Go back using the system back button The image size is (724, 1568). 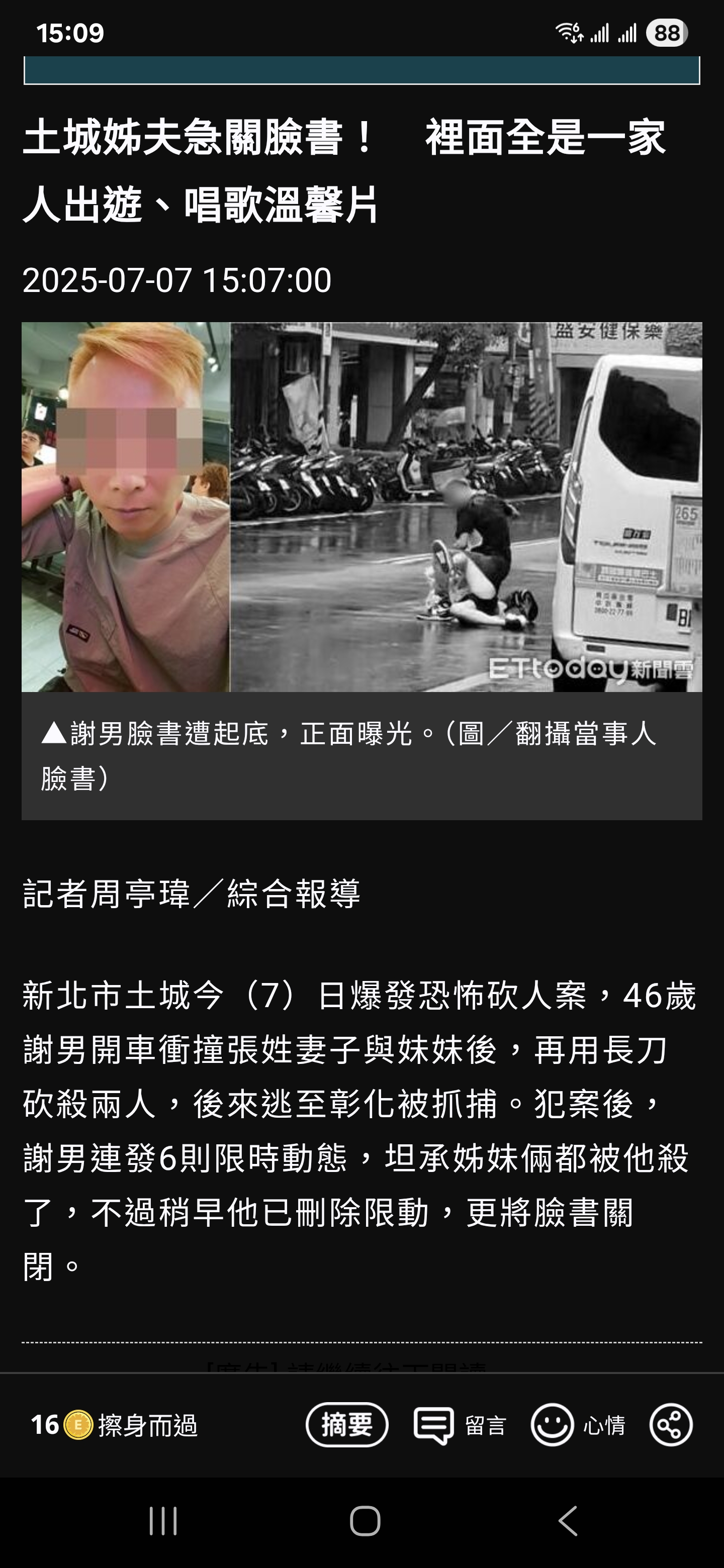[568, 1521]
